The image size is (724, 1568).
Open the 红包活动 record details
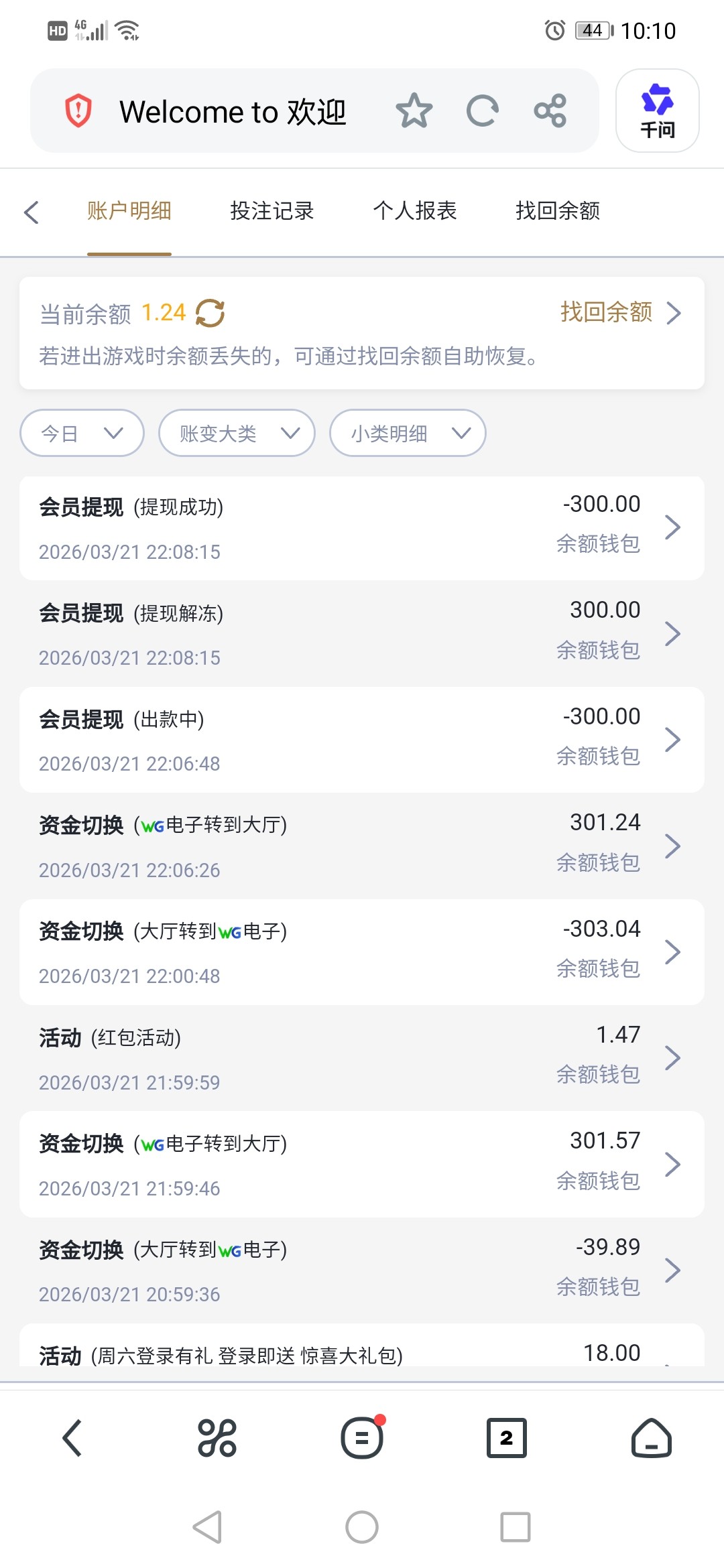(x=361, y=1058)
